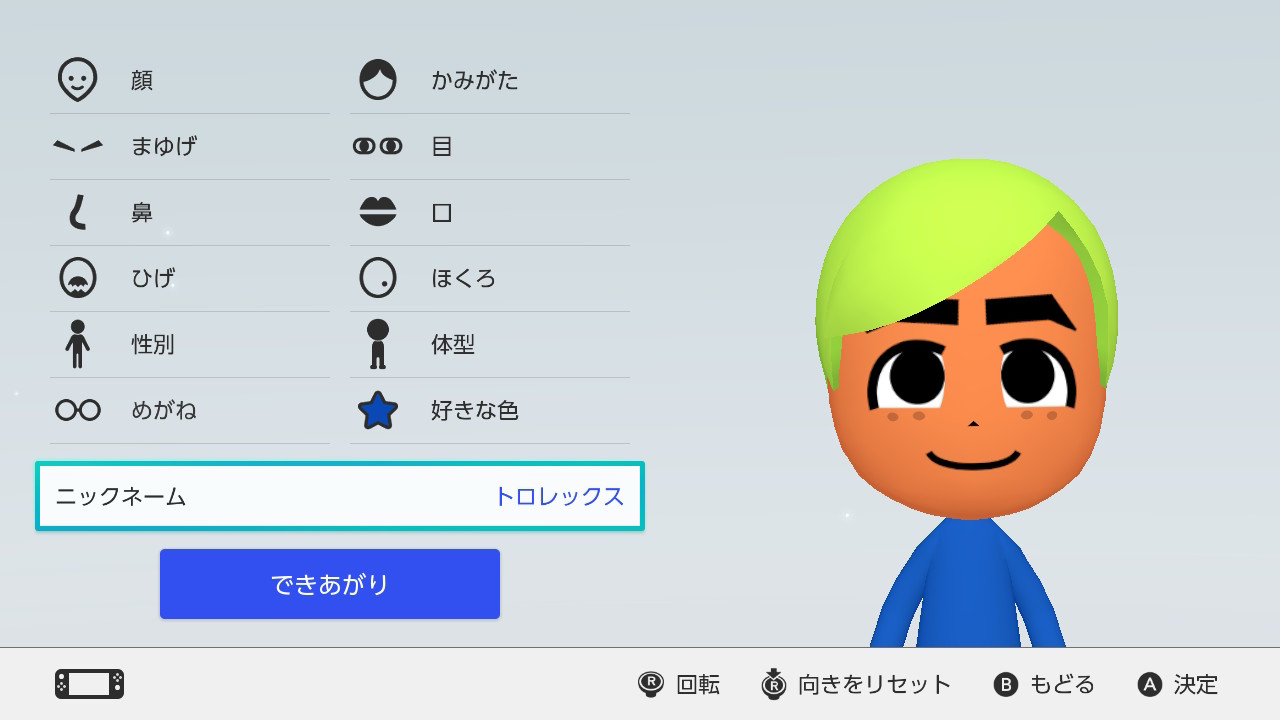1280x720 pixels.
Task: Open the 鼻 (nose) settings
Action: (x=190, y=212)
